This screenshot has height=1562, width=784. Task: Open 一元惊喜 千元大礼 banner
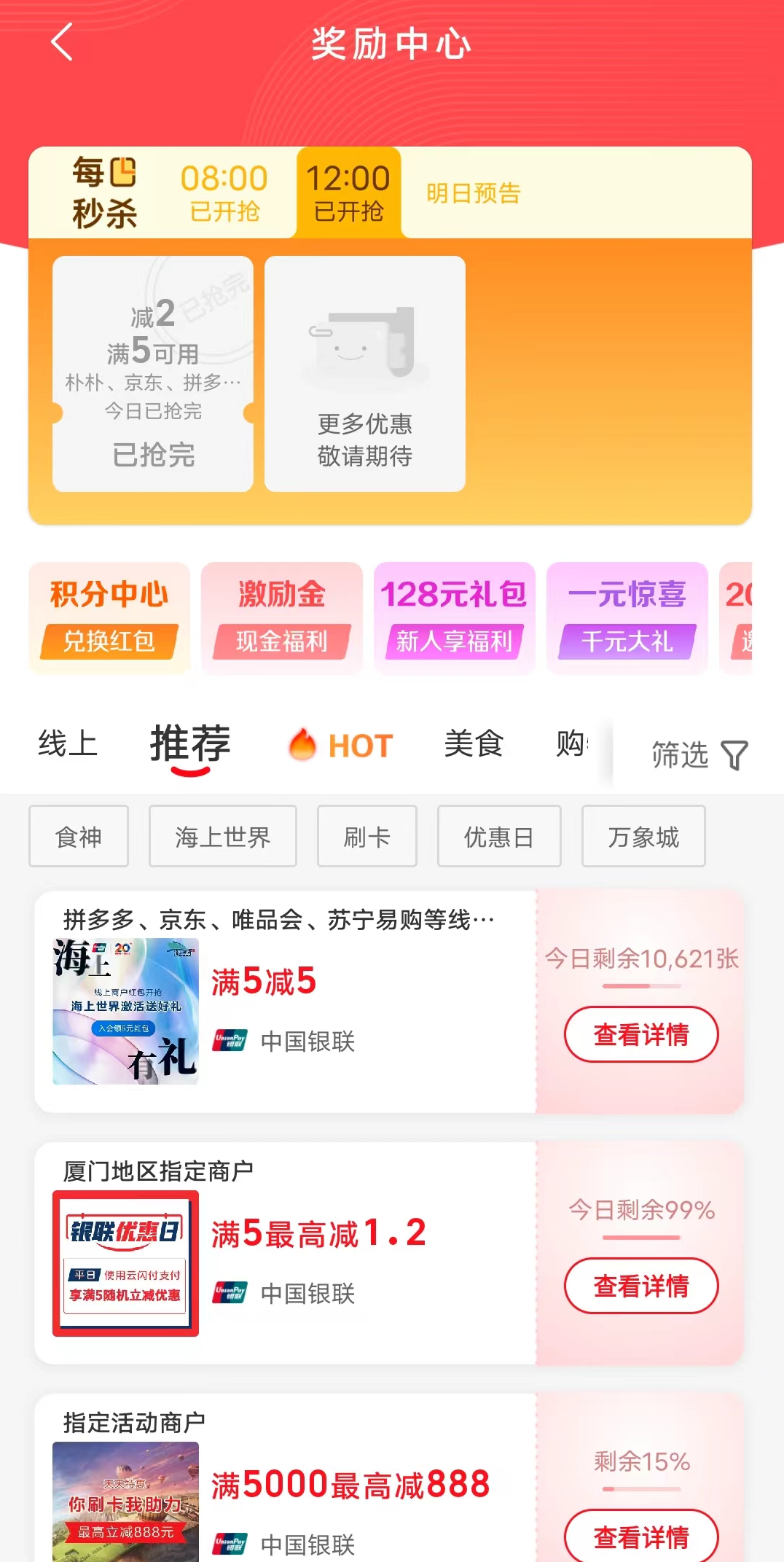point(627,617)
